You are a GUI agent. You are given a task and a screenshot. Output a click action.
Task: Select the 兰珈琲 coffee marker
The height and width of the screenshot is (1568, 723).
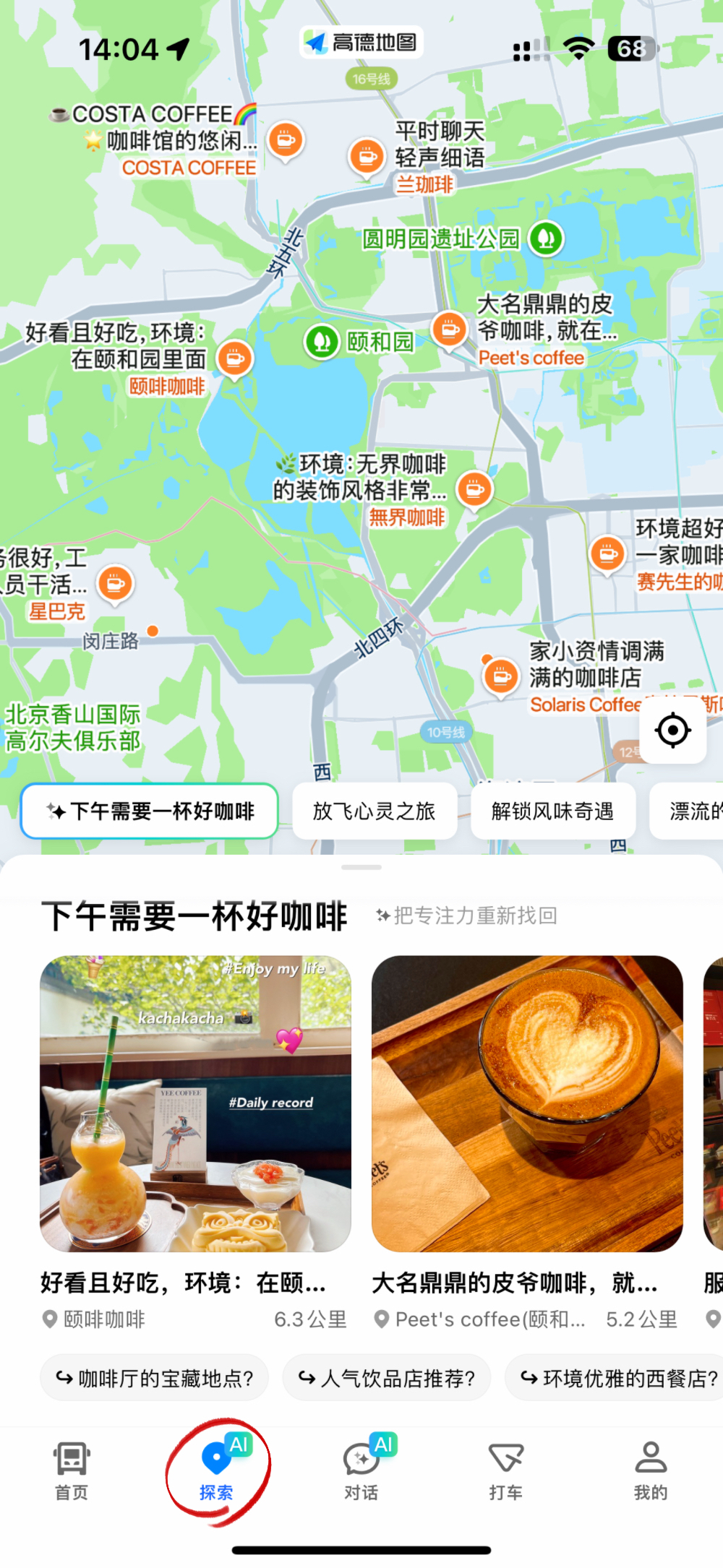[x=367, y=156]
